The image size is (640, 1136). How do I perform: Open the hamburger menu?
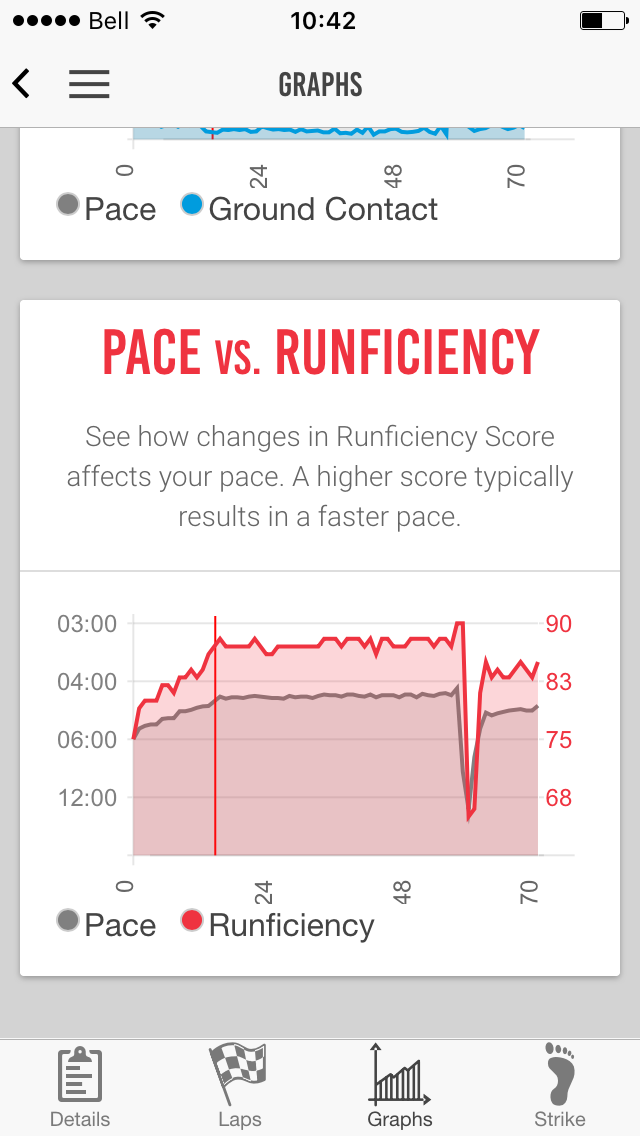coord(89,84)
